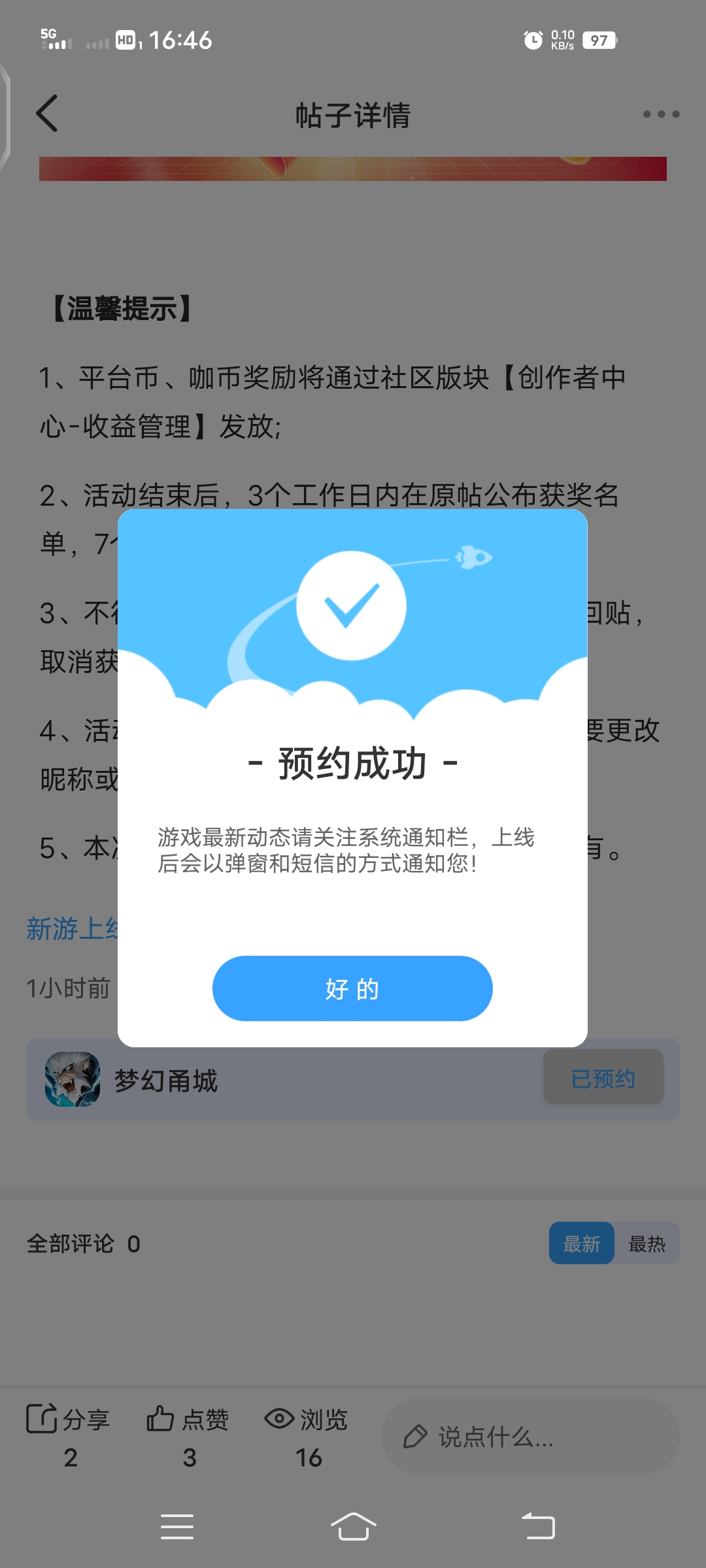
Task: Confirm the dialog with the 好的 button
Action: (x=352, y=988)
